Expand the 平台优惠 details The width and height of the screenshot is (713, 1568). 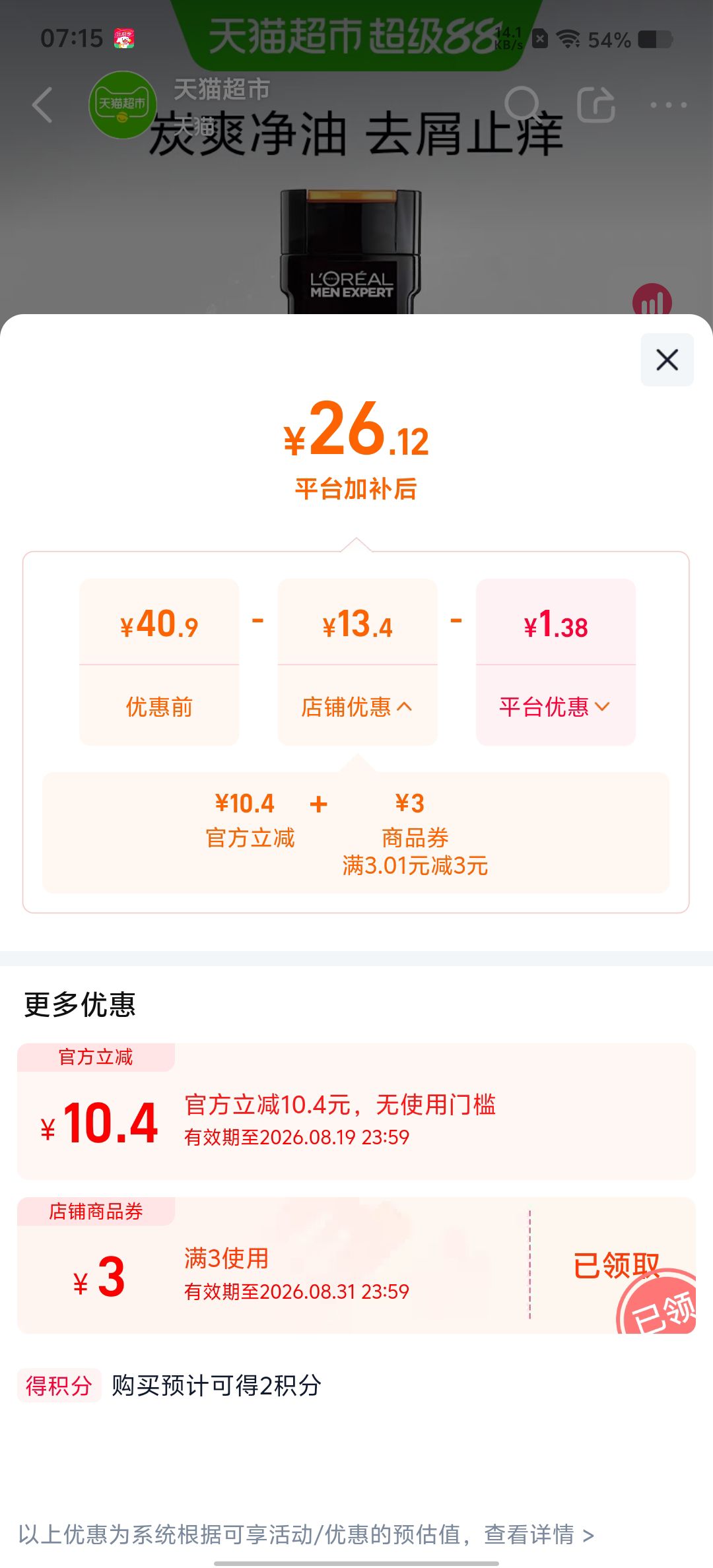(555, 707)
